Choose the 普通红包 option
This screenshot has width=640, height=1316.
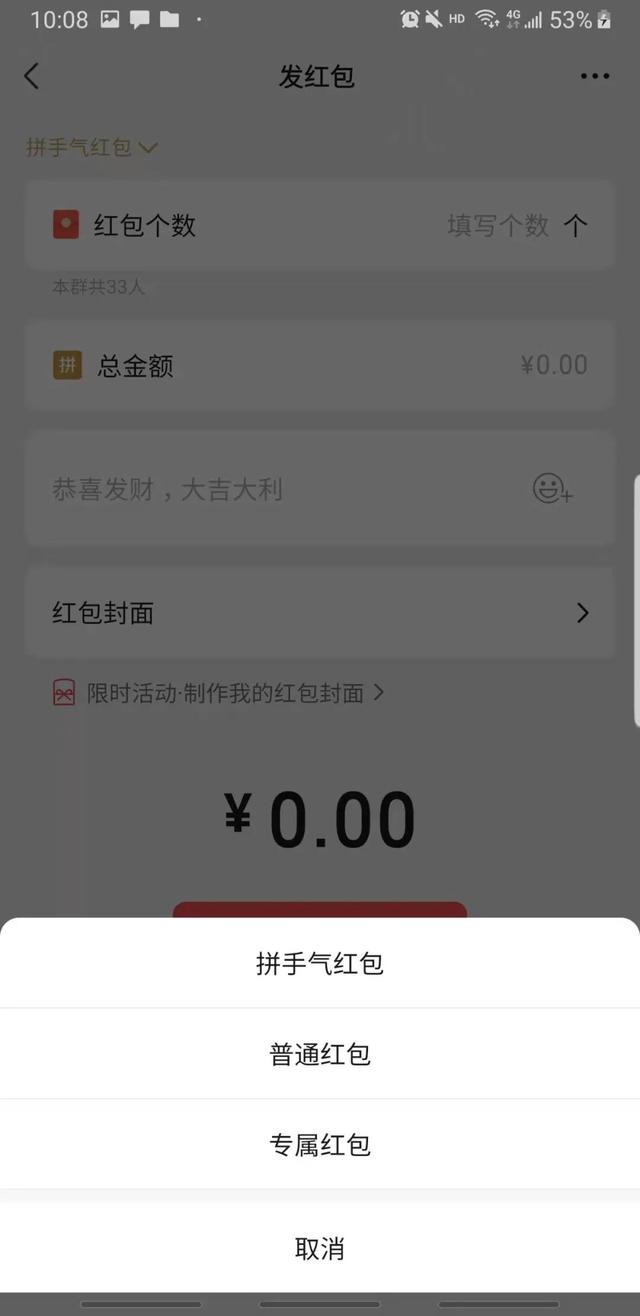tap(320, 1054)
